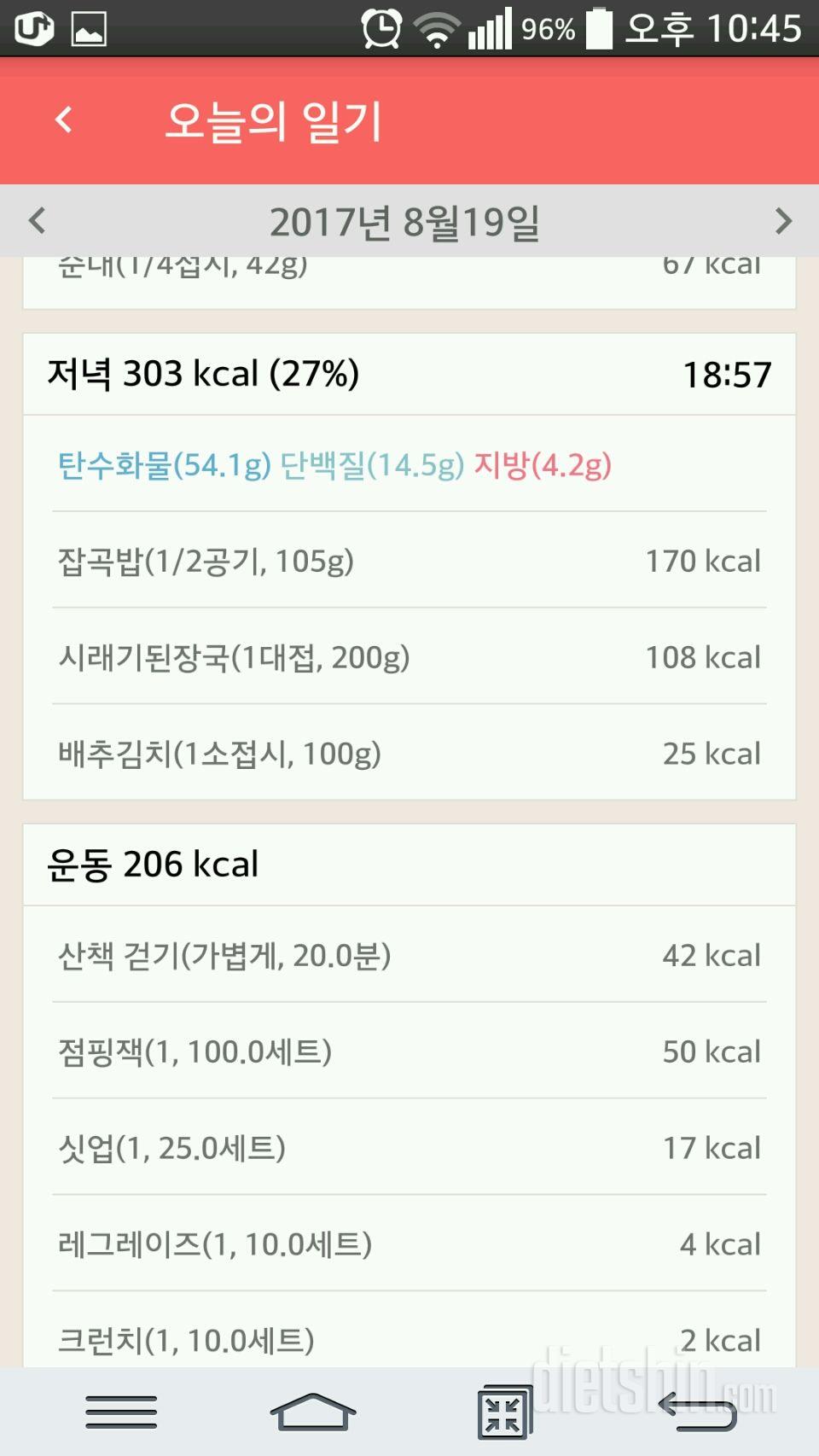Select the 레그레이즈 exercise entry

tap(409, 1243)
